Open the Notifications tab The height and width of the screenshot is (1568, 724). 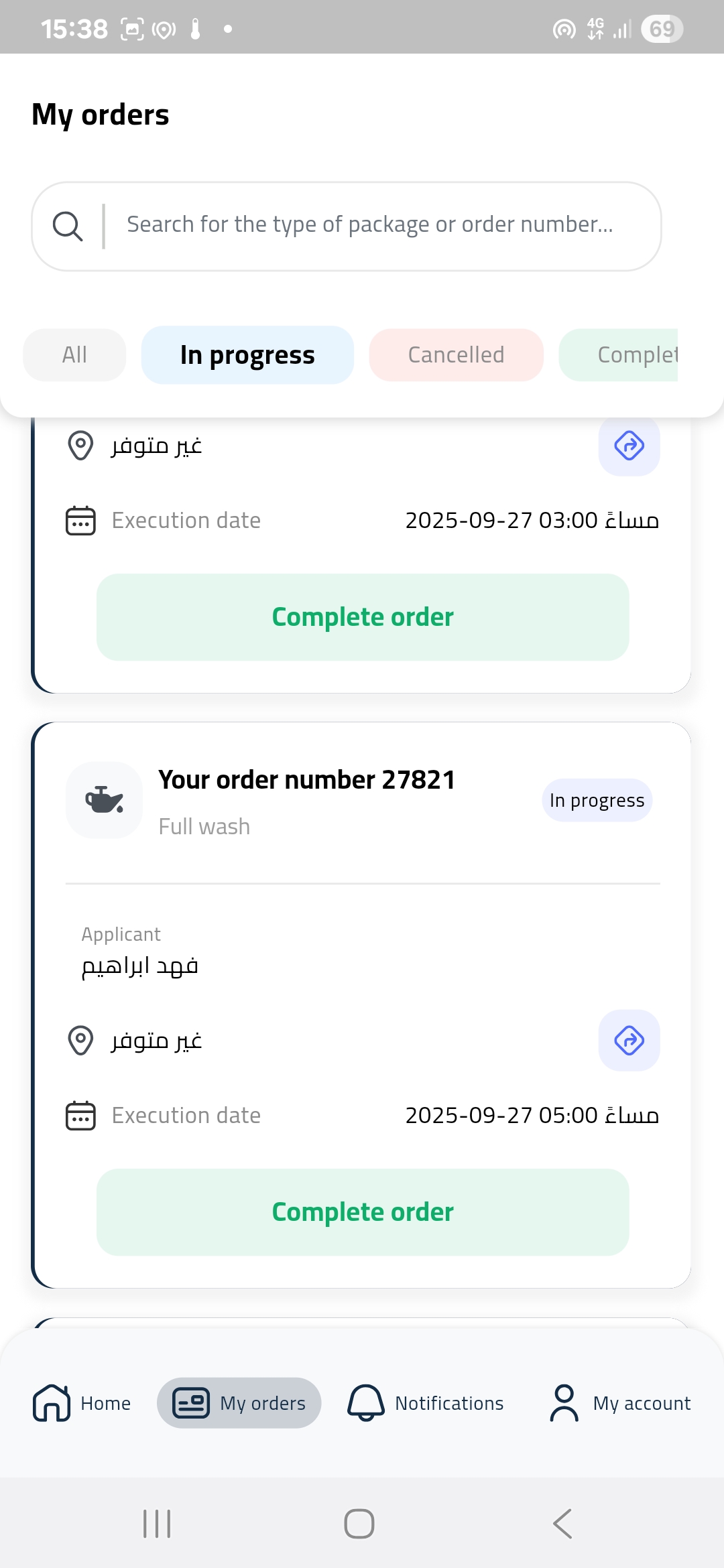[426, 1403]
